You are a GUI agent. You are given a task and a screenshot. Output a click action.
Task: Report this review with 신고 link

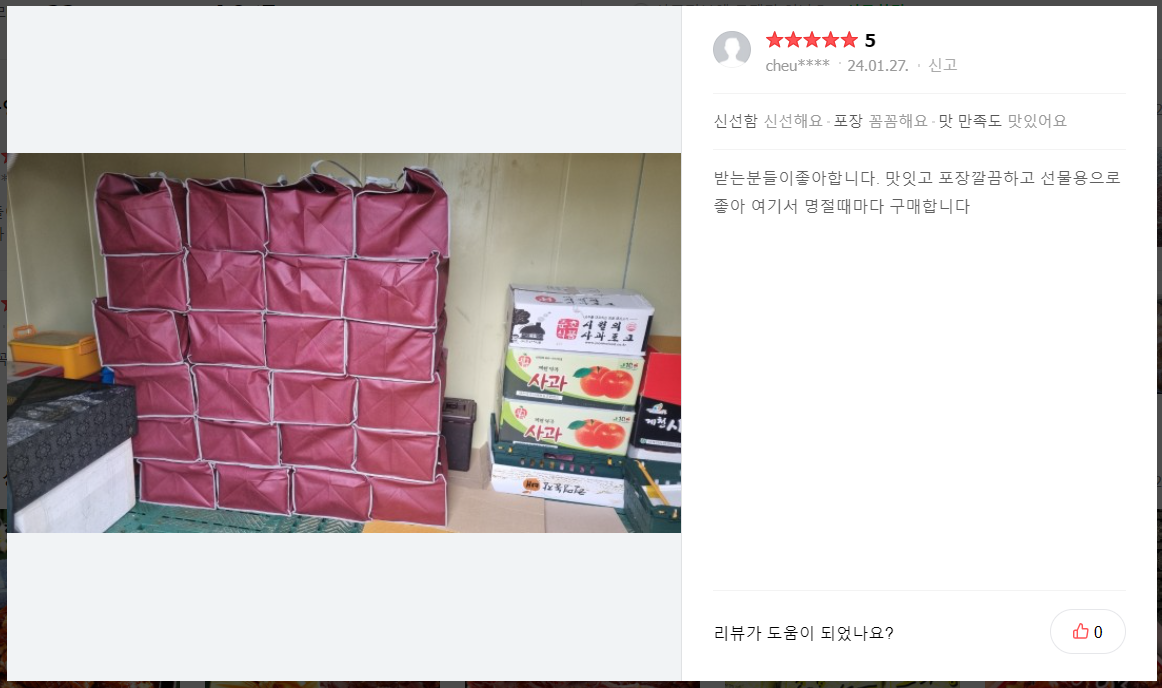942,65
